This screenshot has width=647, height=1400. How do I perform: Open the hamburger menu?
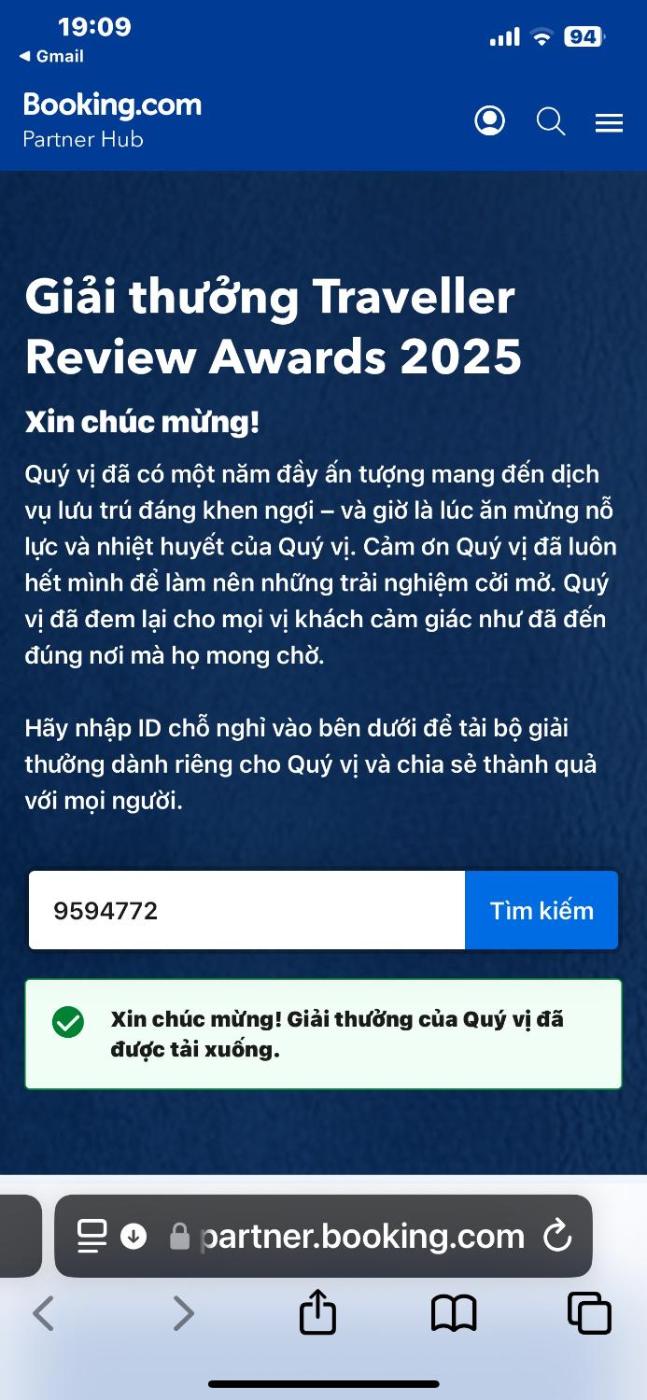[x=609, y=123]
